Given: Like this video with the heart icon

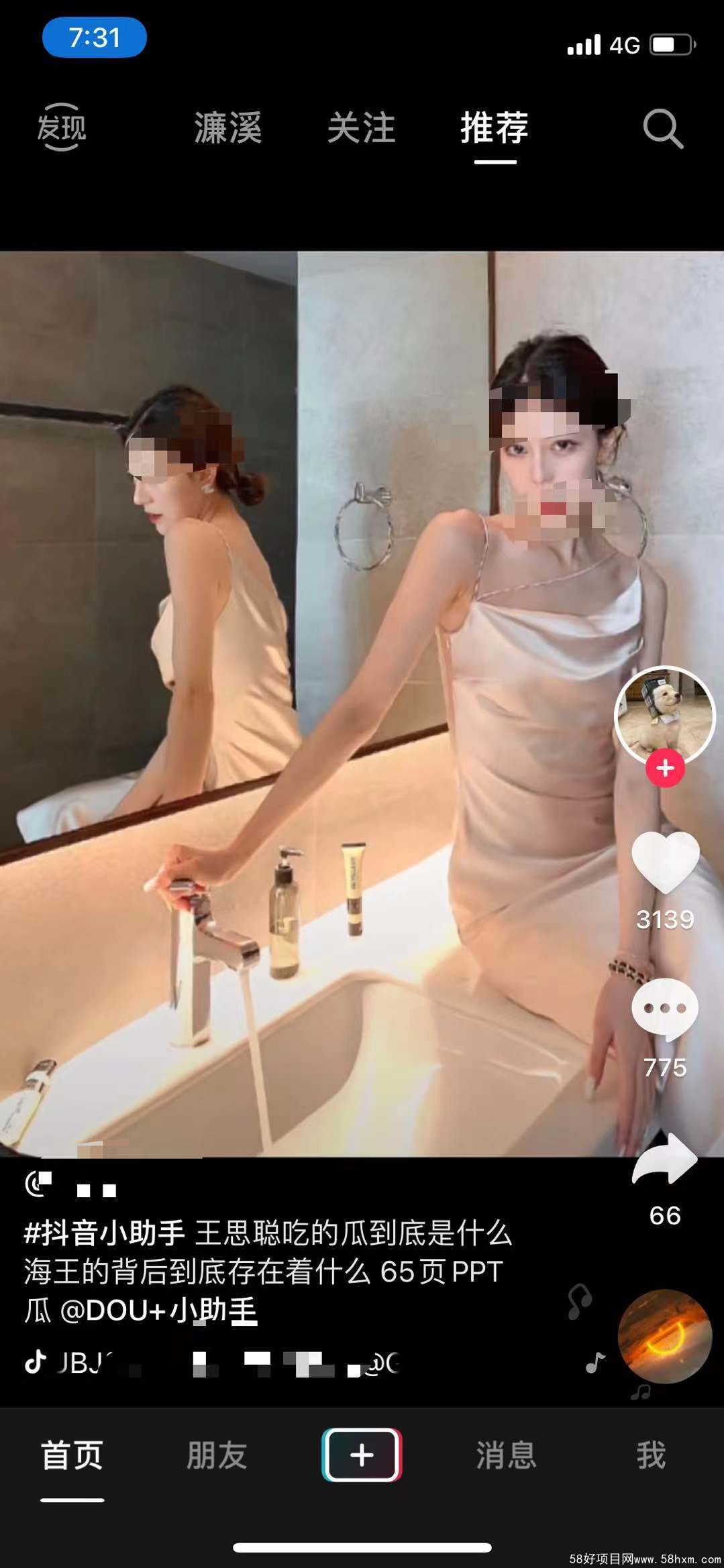Looking at the screenshot, I should 665,863.
